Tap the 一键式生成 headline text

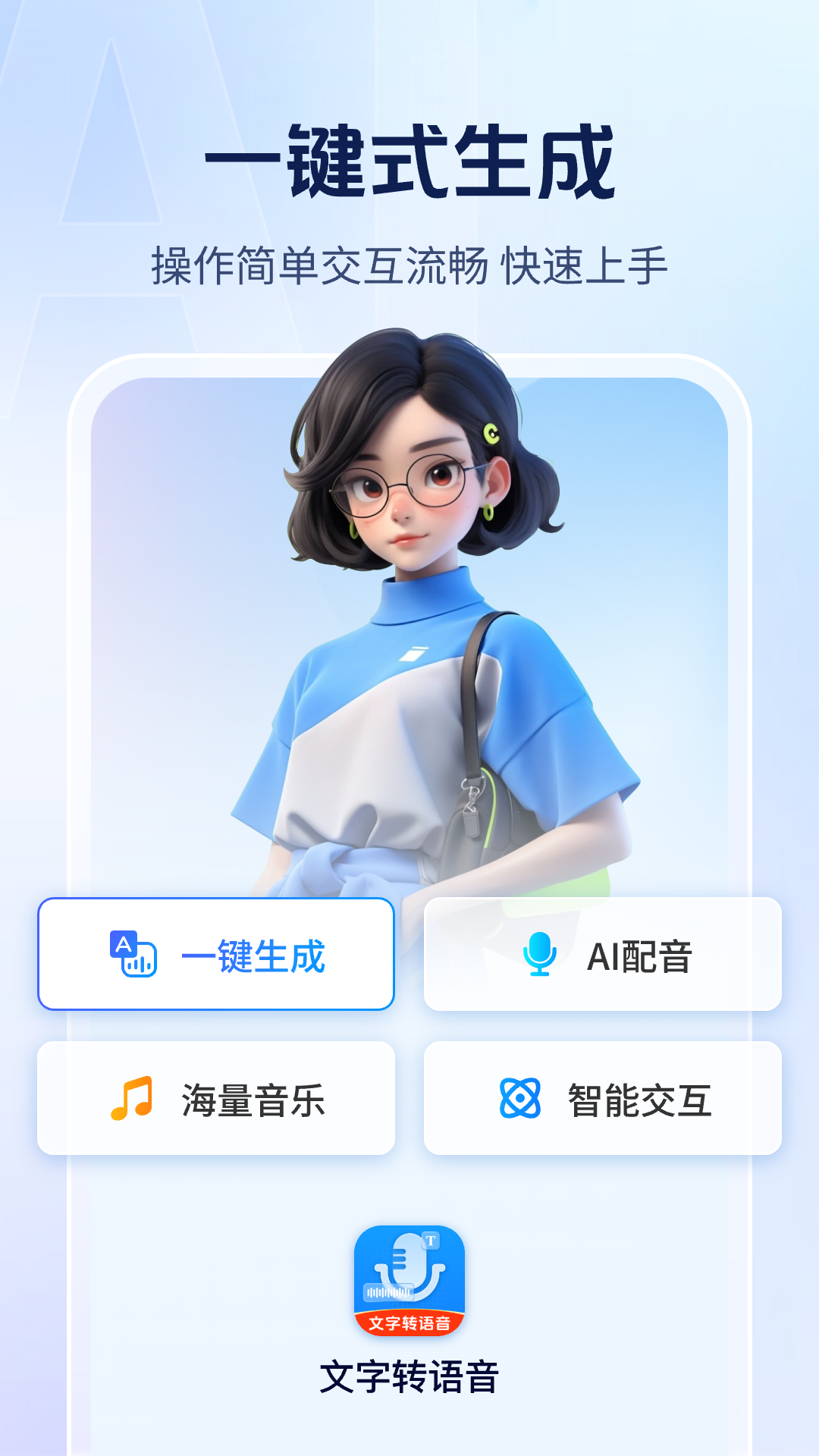click(x=409, y=163)
